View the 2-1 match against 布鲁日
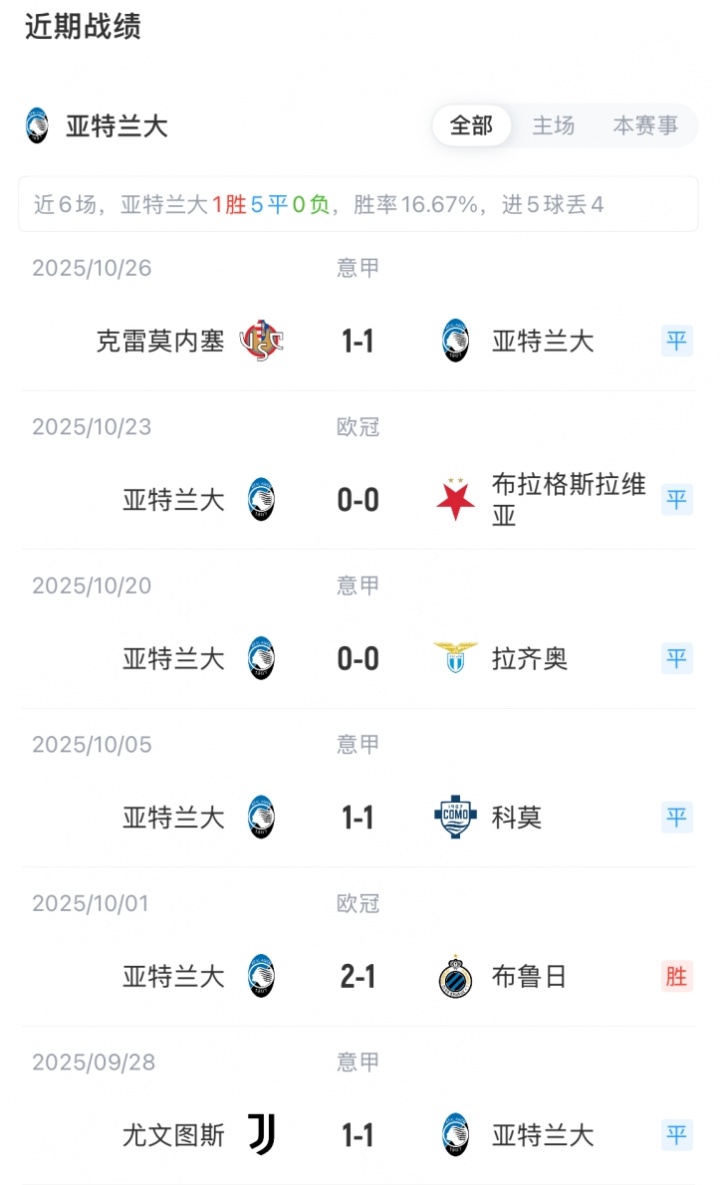Viewport: 720px width, 1185px height. pos(358,976)
